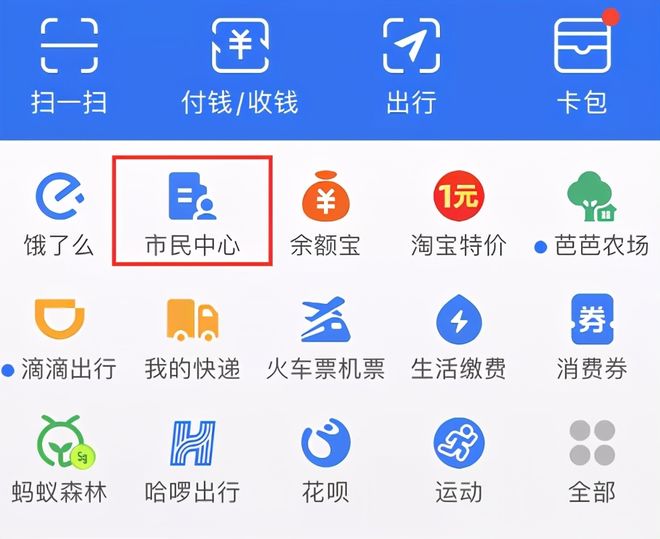Open 运动 step tracker
660x539 pixels.
click(458, 459)
